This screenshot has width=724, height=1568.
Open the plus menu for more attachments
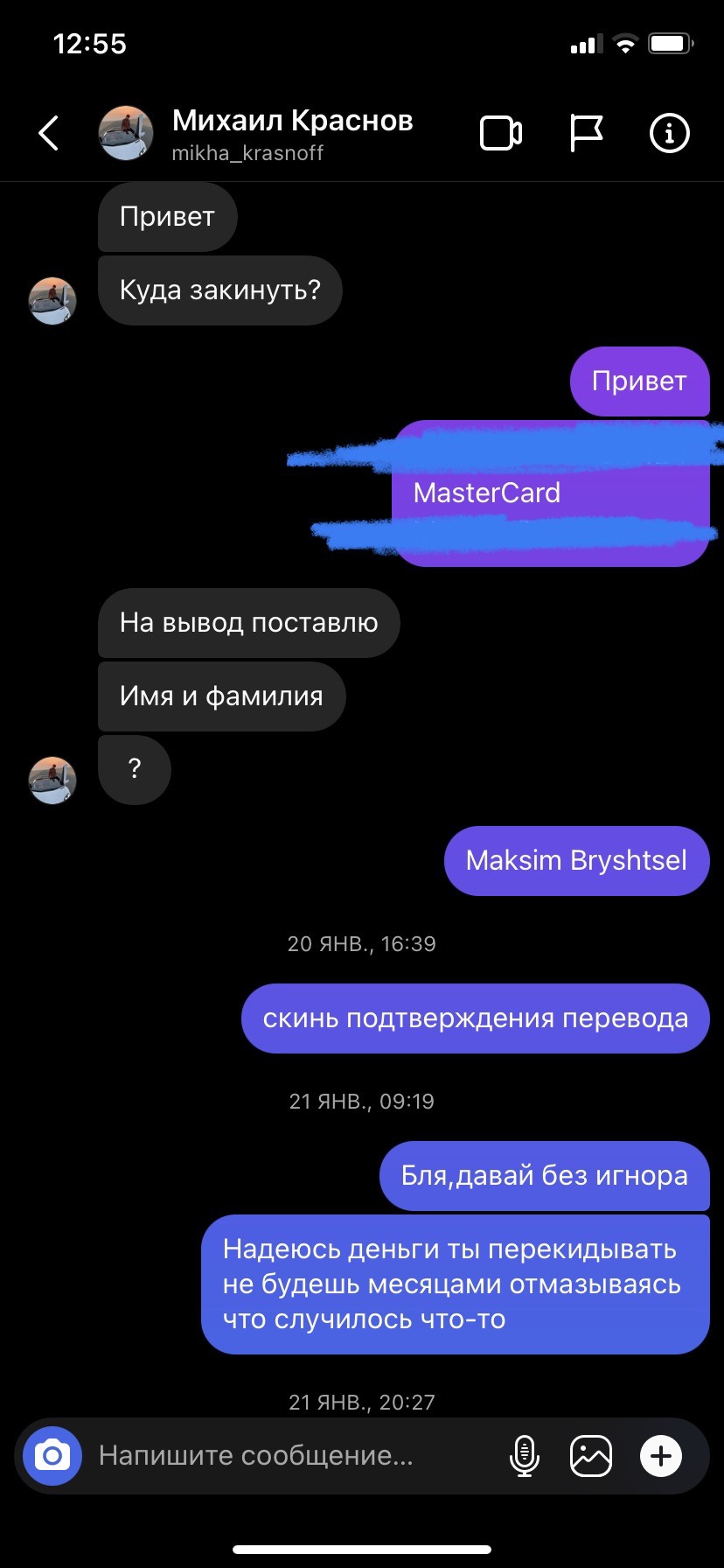coord(661,1456)
